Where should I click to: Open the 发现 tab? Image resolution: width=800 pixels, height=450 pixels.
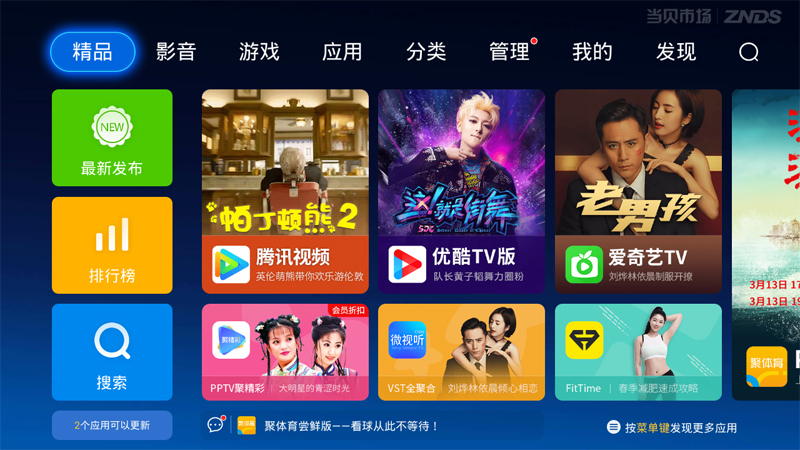coord(676,52)
